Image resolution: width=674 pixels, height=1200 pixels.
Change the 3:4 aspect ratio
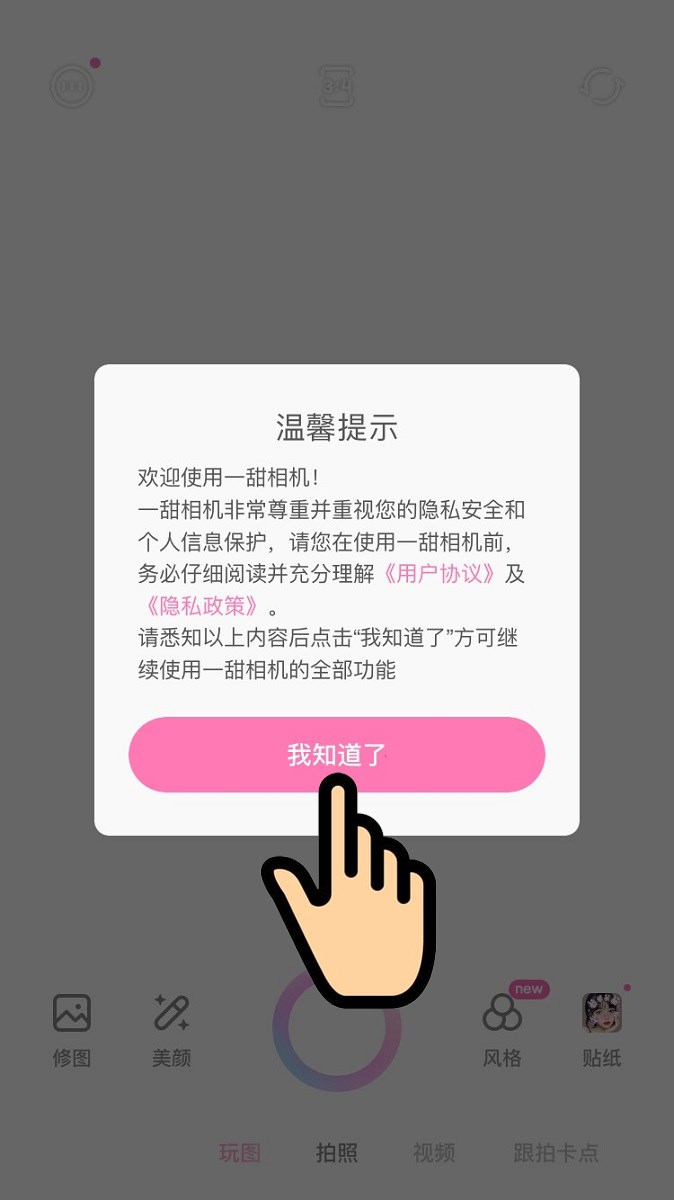point(336,87)
